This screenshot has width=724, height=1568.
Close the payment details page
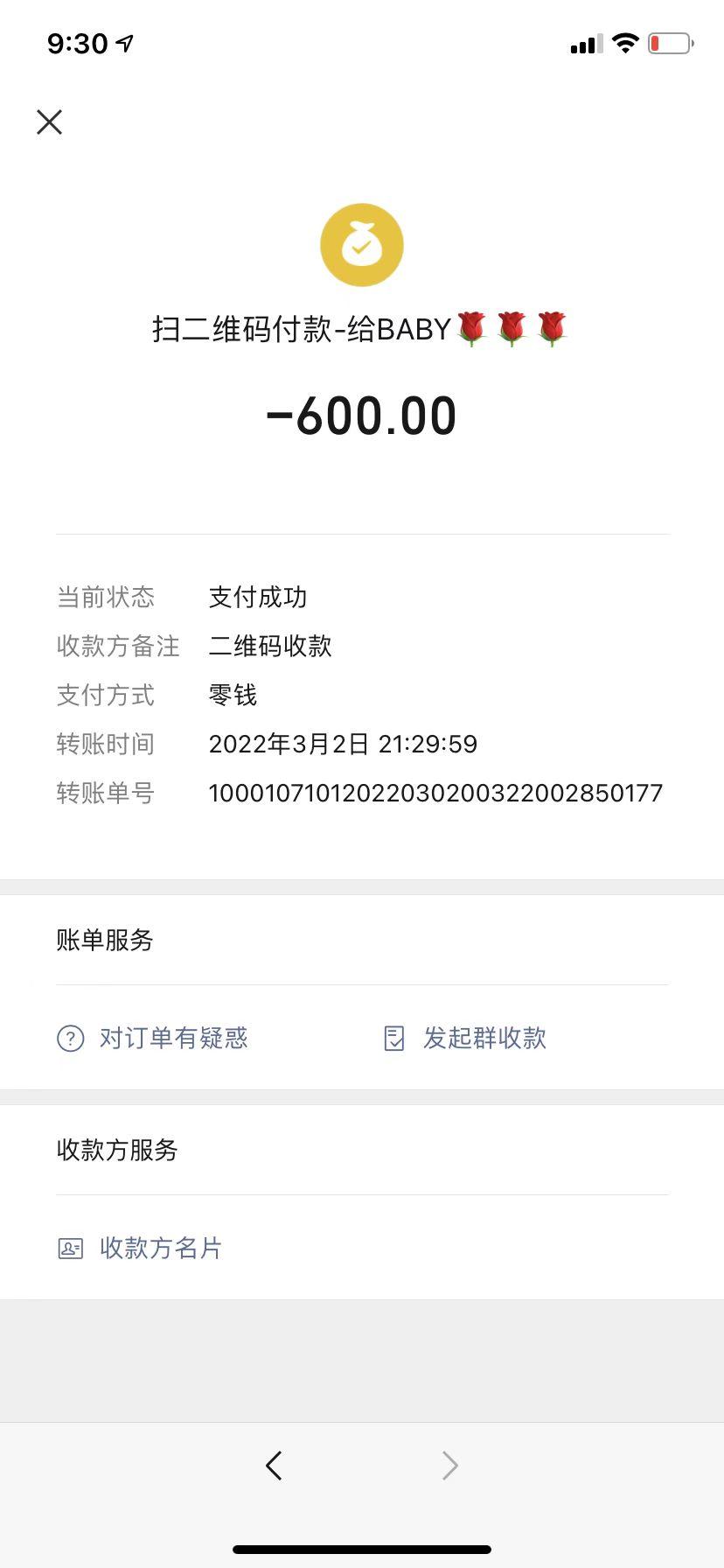(x=50, y=122)
